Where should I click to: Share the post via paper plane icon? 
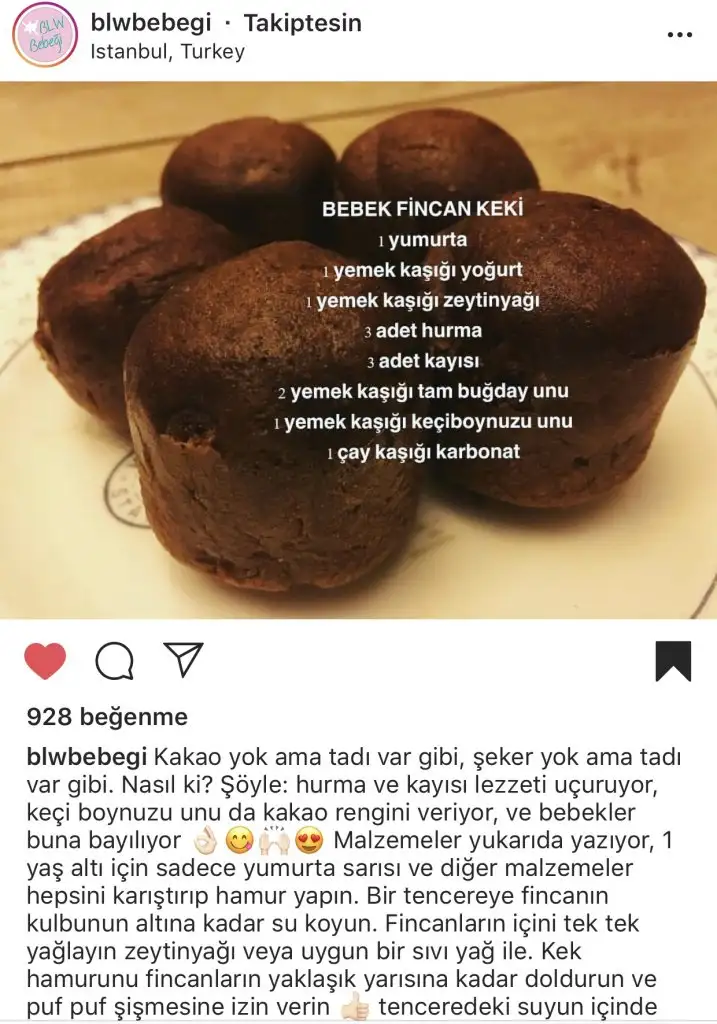click(183, 660)
